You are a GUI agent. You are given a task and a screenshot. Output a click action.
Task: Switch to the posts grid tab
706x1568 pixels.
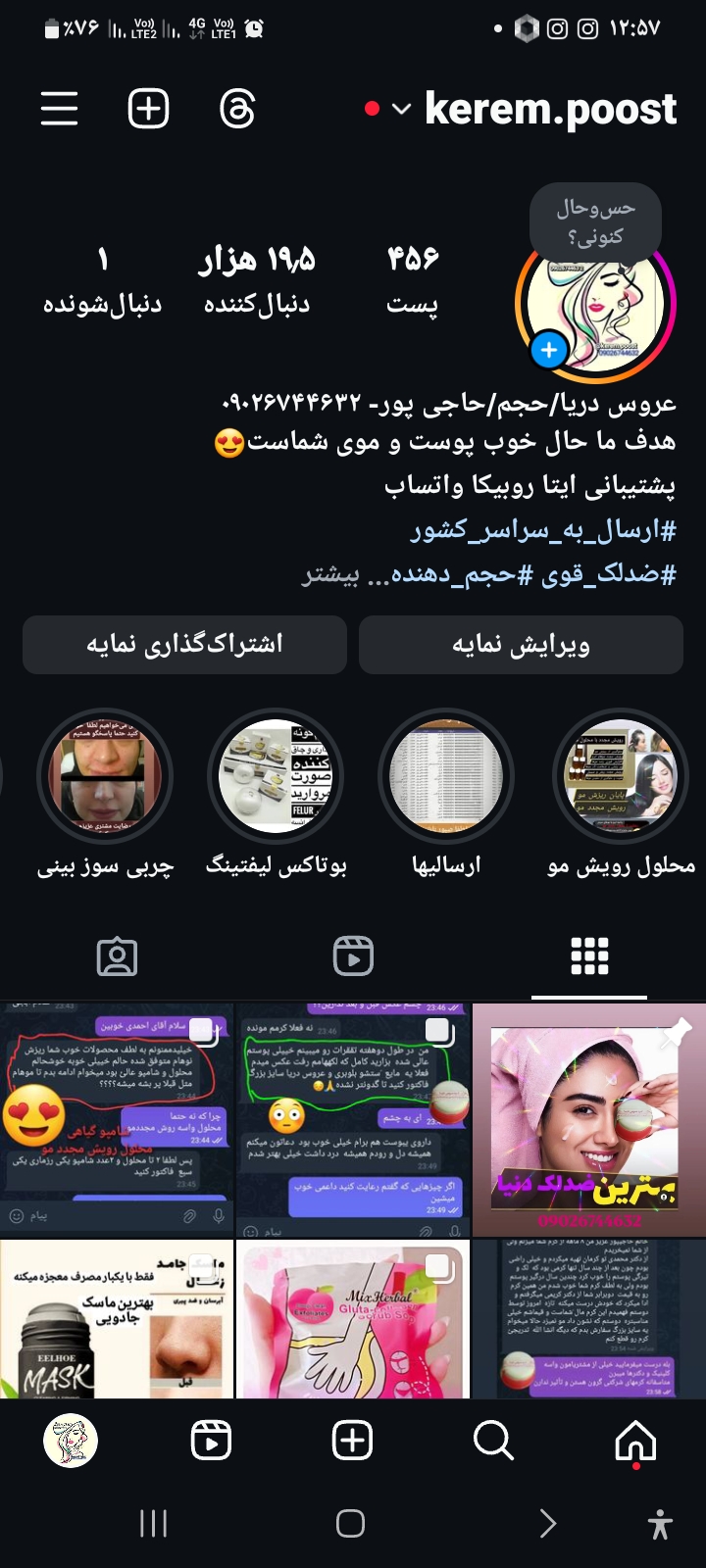(589, 956)
